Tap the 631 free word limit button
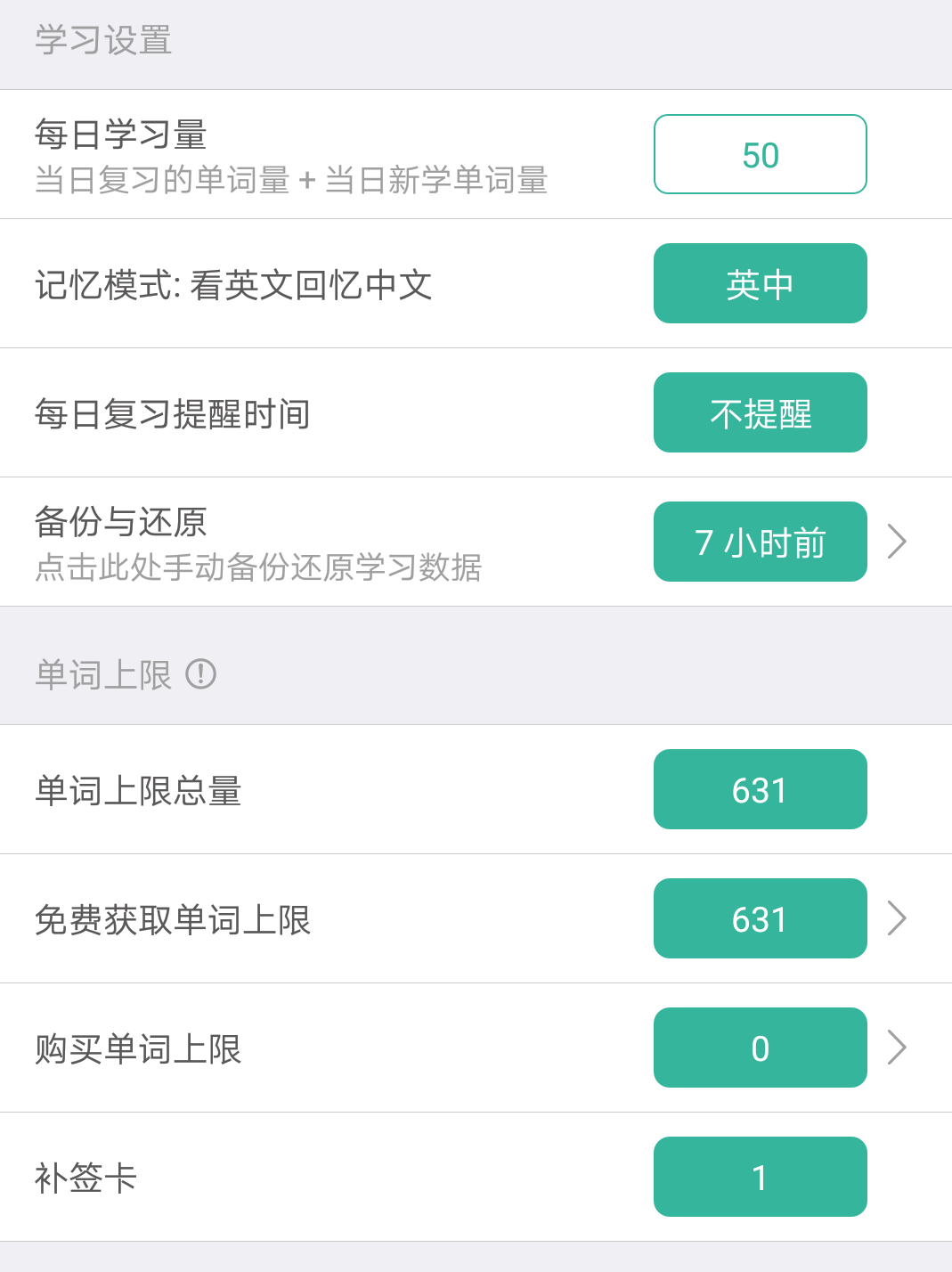Image resolution: width=952 pixels, height=1272 pixels. pos(760,918)
